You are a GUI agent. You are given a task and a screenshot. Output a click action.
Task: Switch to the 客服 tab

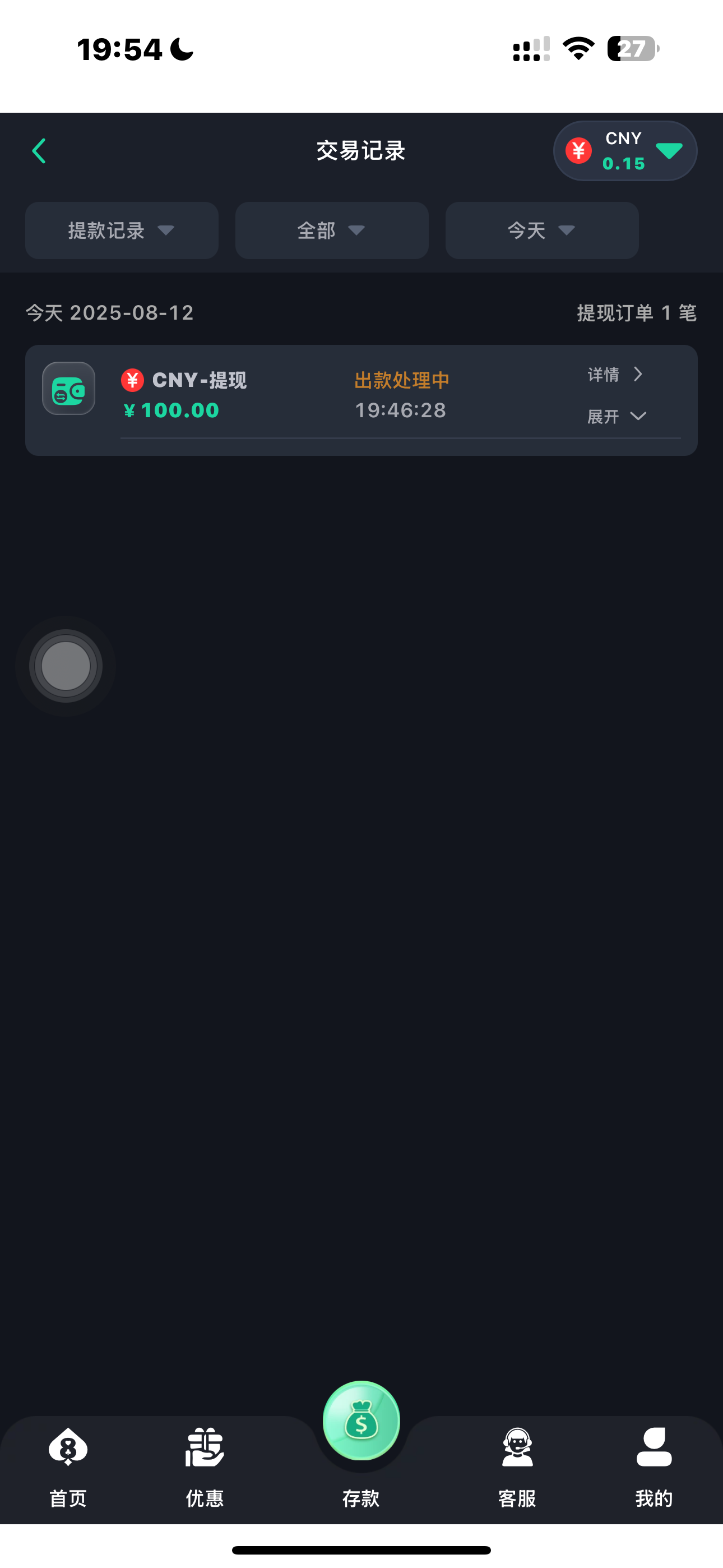[517, 1467]
